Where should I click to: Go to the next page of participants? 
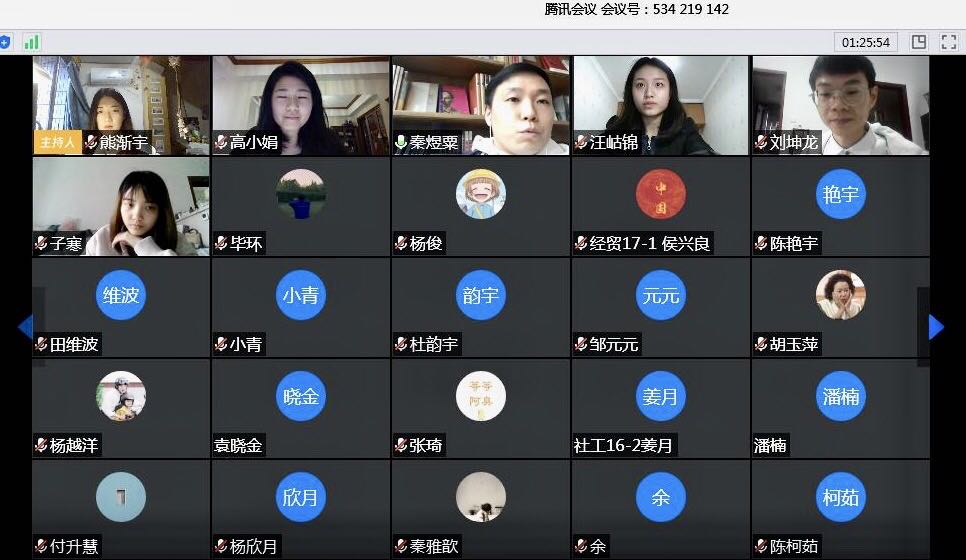coord(936,327)
